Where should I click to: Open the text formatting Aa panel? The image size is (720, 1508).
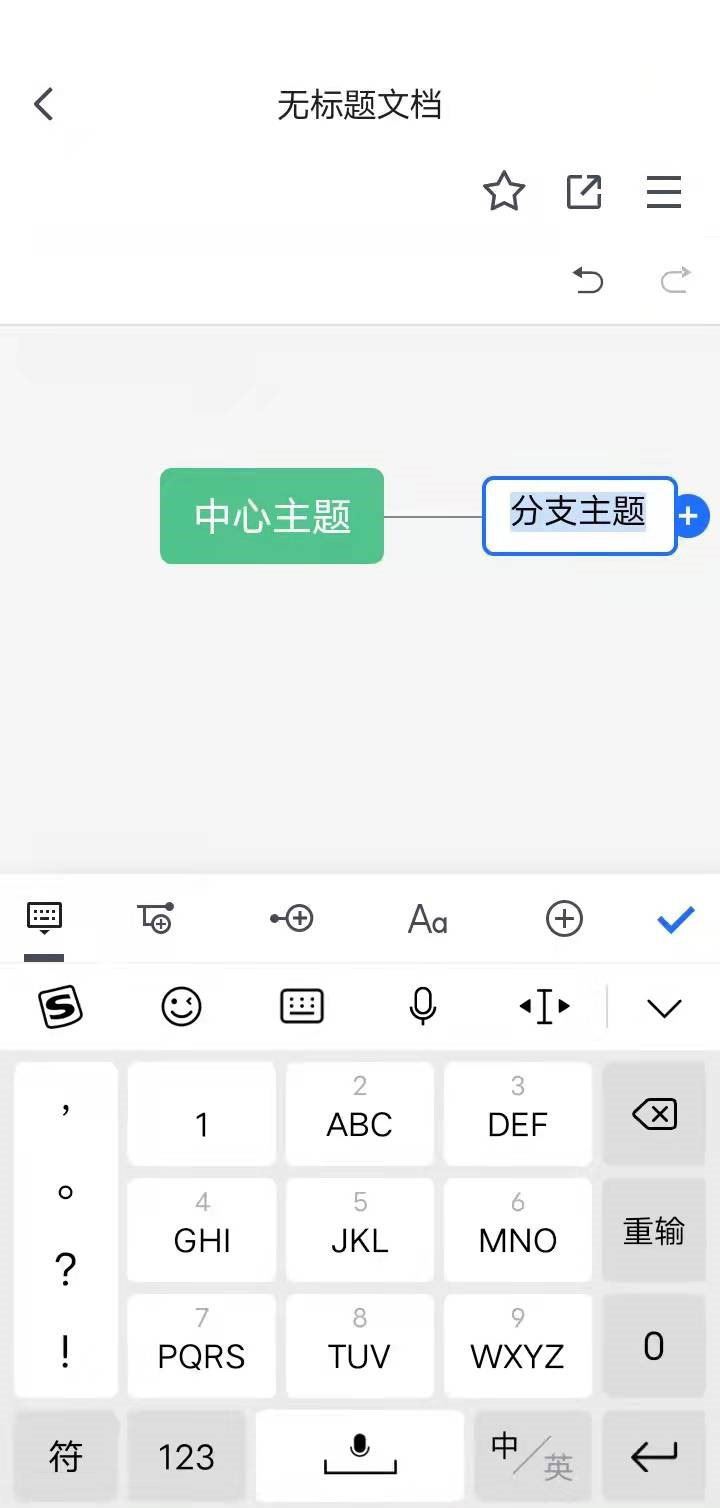pyautogui.click(x=427, y=919)
